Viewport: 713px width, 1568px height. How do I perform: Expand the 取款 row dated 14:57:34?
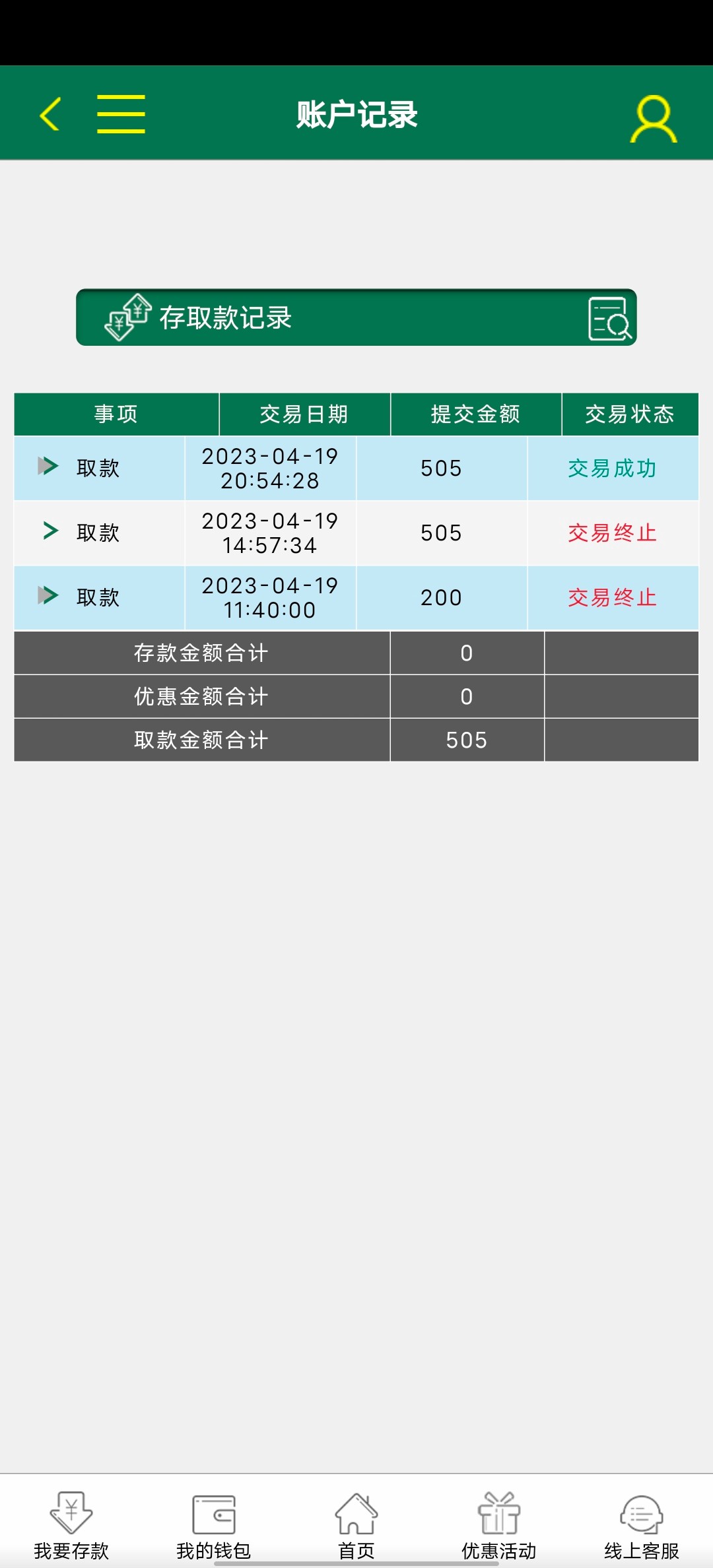point(50,531)
